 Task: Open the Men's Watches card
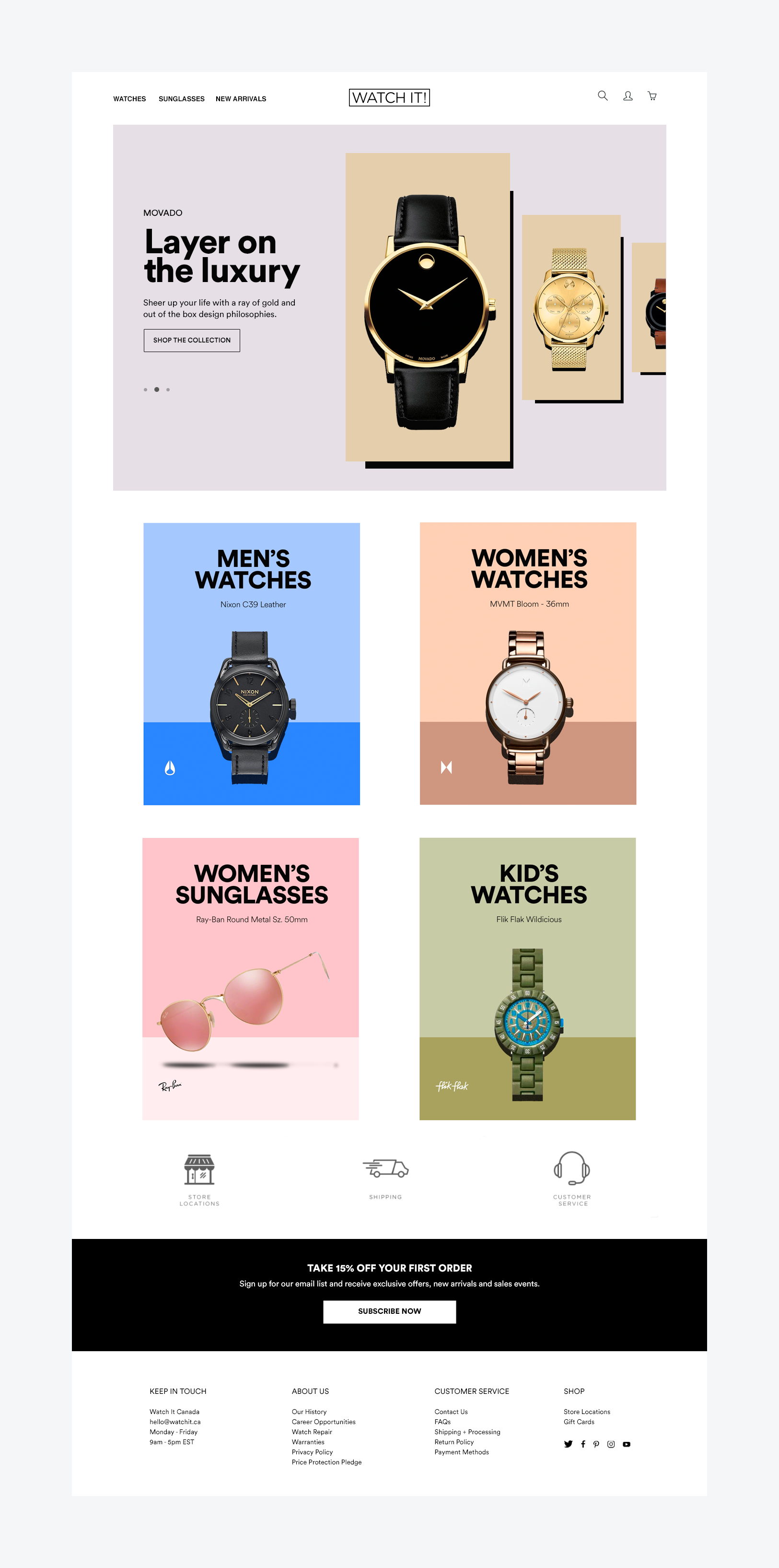pos(252,663)
